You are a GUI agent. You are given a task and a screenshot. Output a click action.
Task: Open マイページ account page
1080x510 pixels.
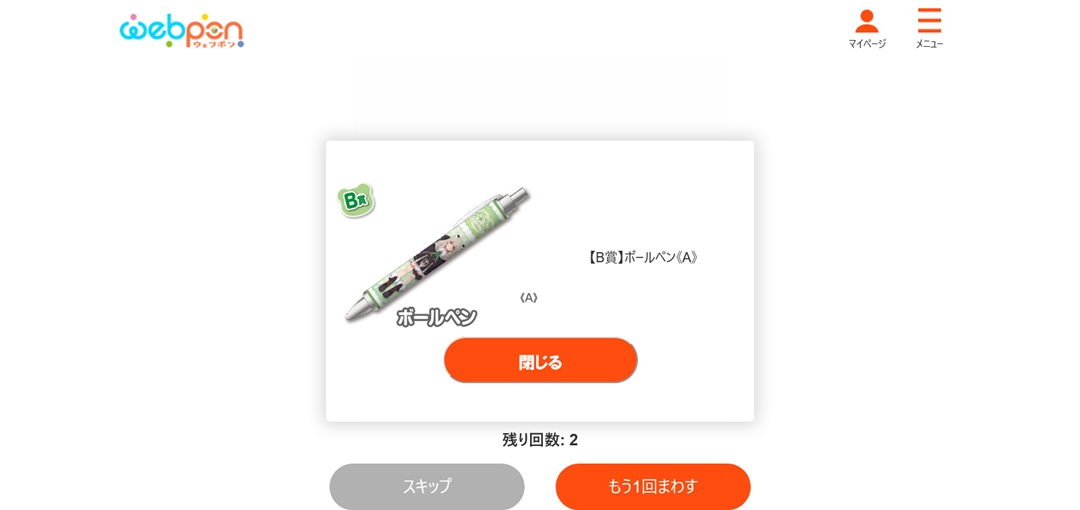866,29
